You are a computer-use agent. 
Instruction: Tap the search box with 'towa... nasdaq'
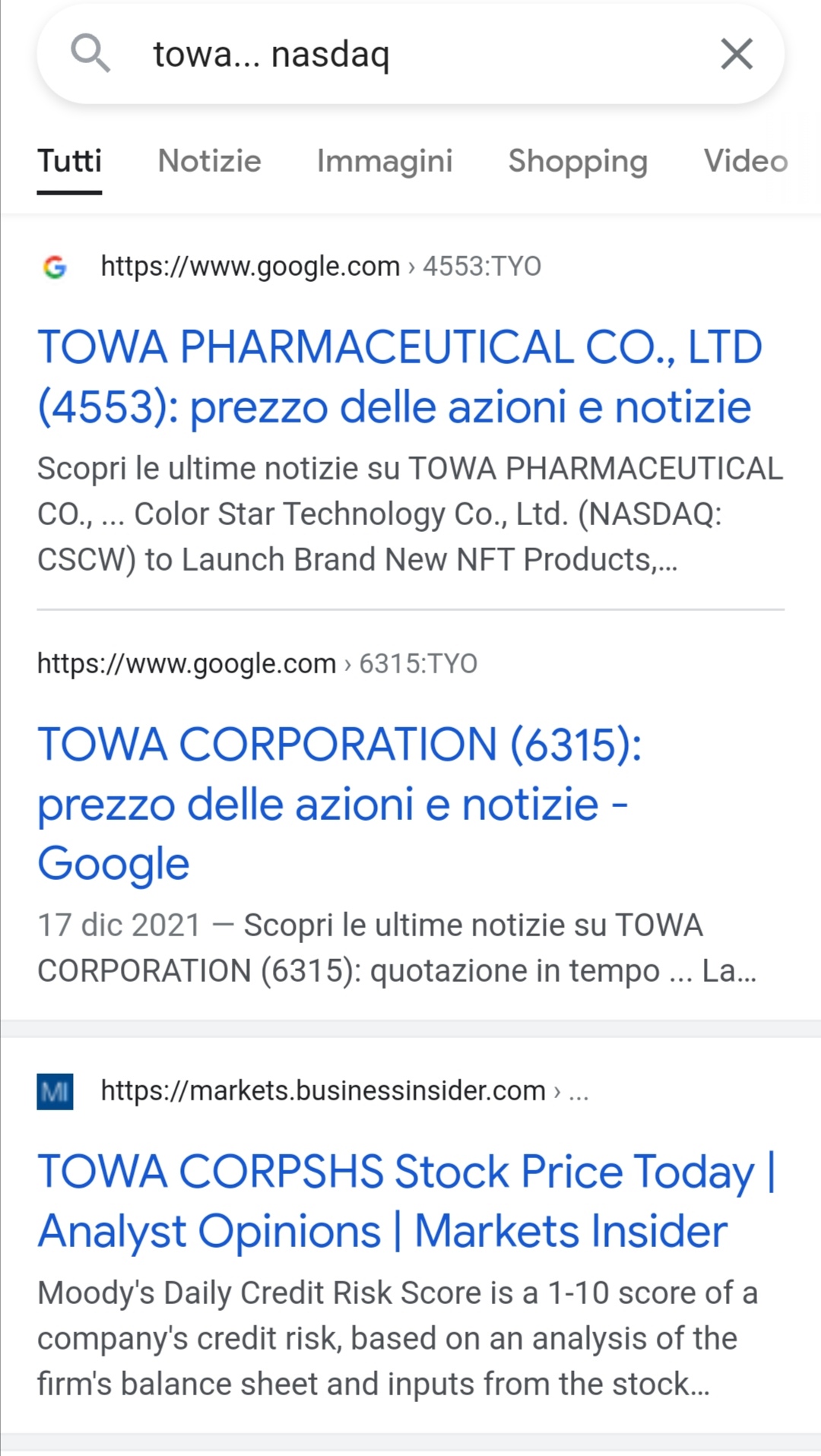pyautogui.click(x=410, y=54)
